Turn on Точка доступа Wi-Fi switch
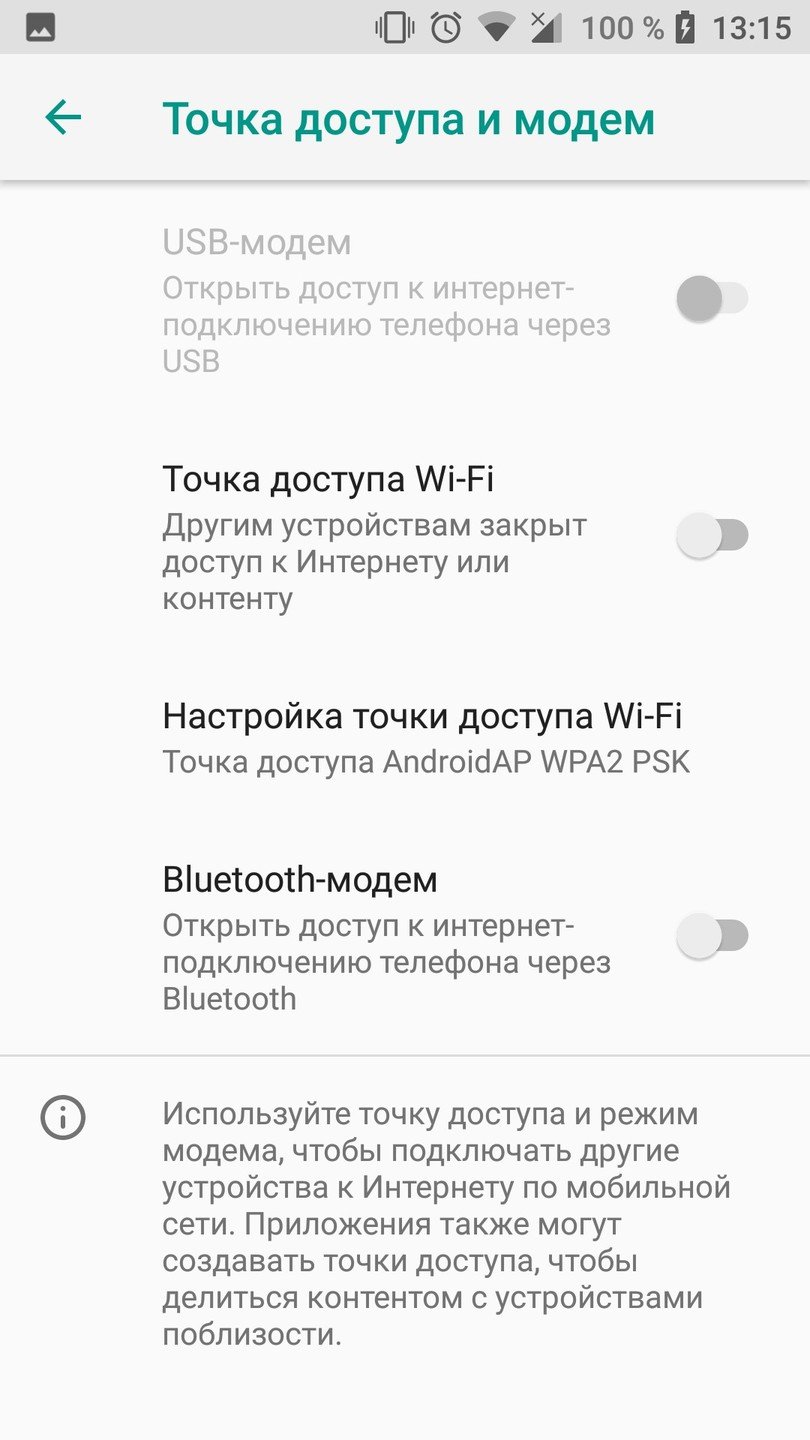810x1440 pixels. point(712,535)
